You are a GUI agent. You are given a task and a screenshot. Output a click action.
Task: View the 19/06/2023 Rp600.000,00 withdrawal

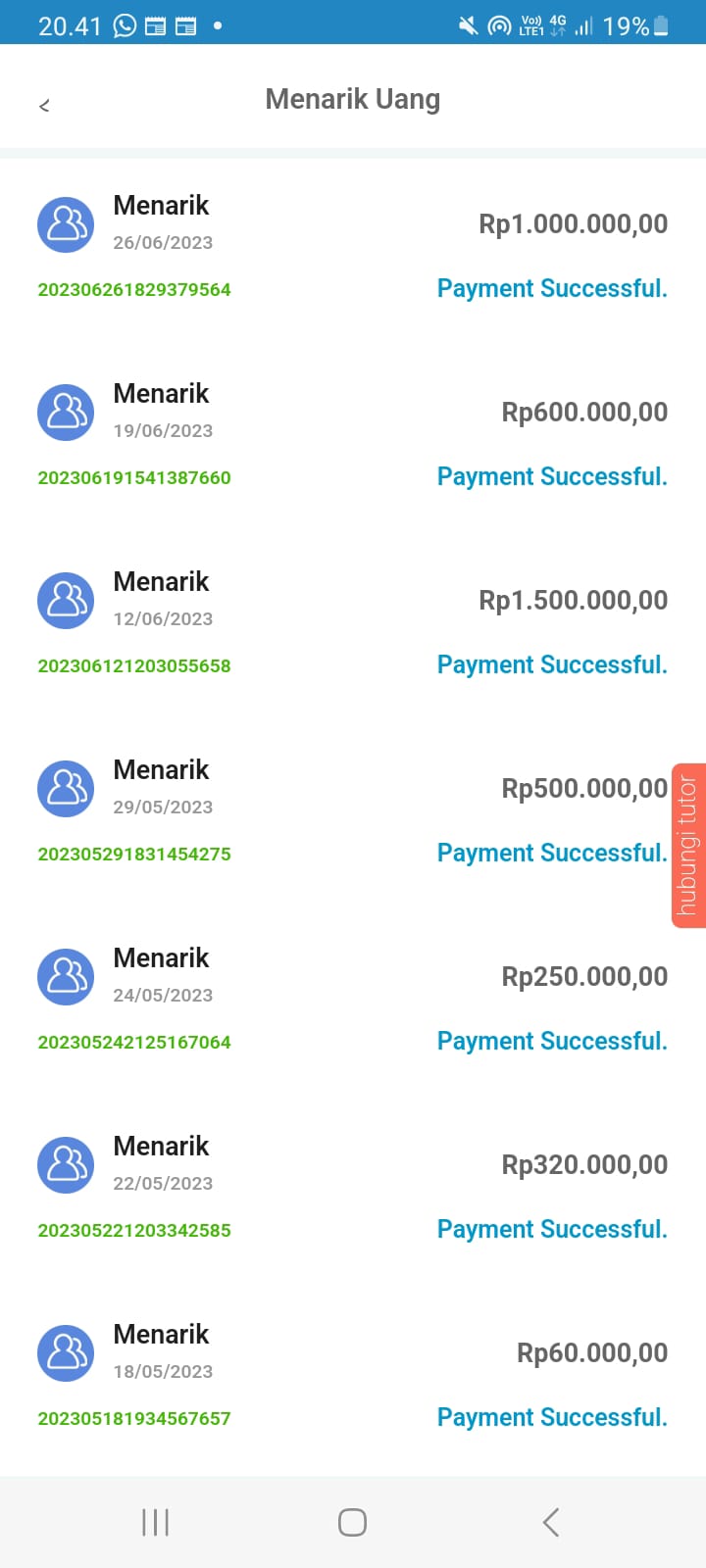pos(353,435)
